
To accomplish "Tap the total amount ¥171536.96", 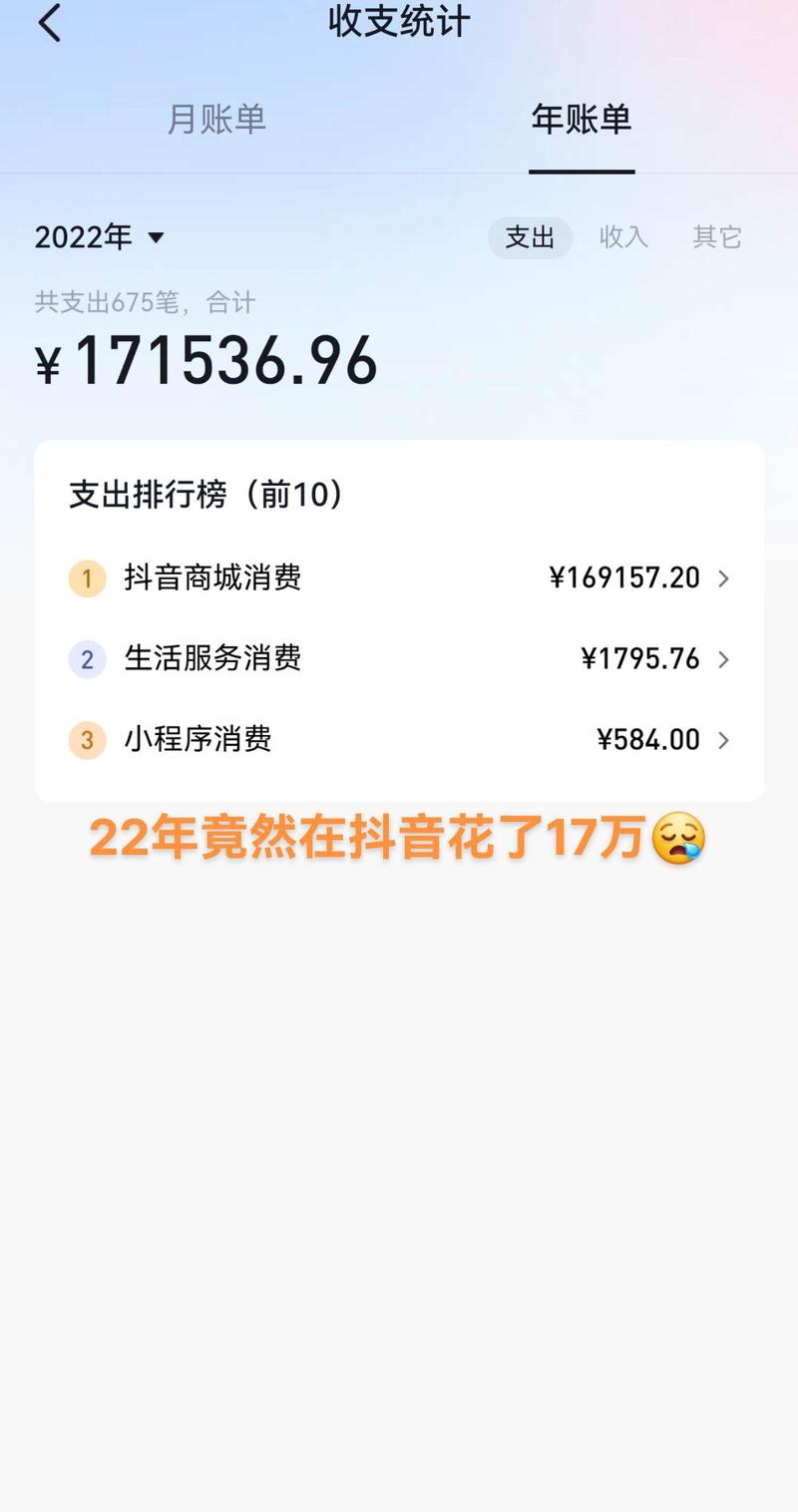I will tap(203, 361).
